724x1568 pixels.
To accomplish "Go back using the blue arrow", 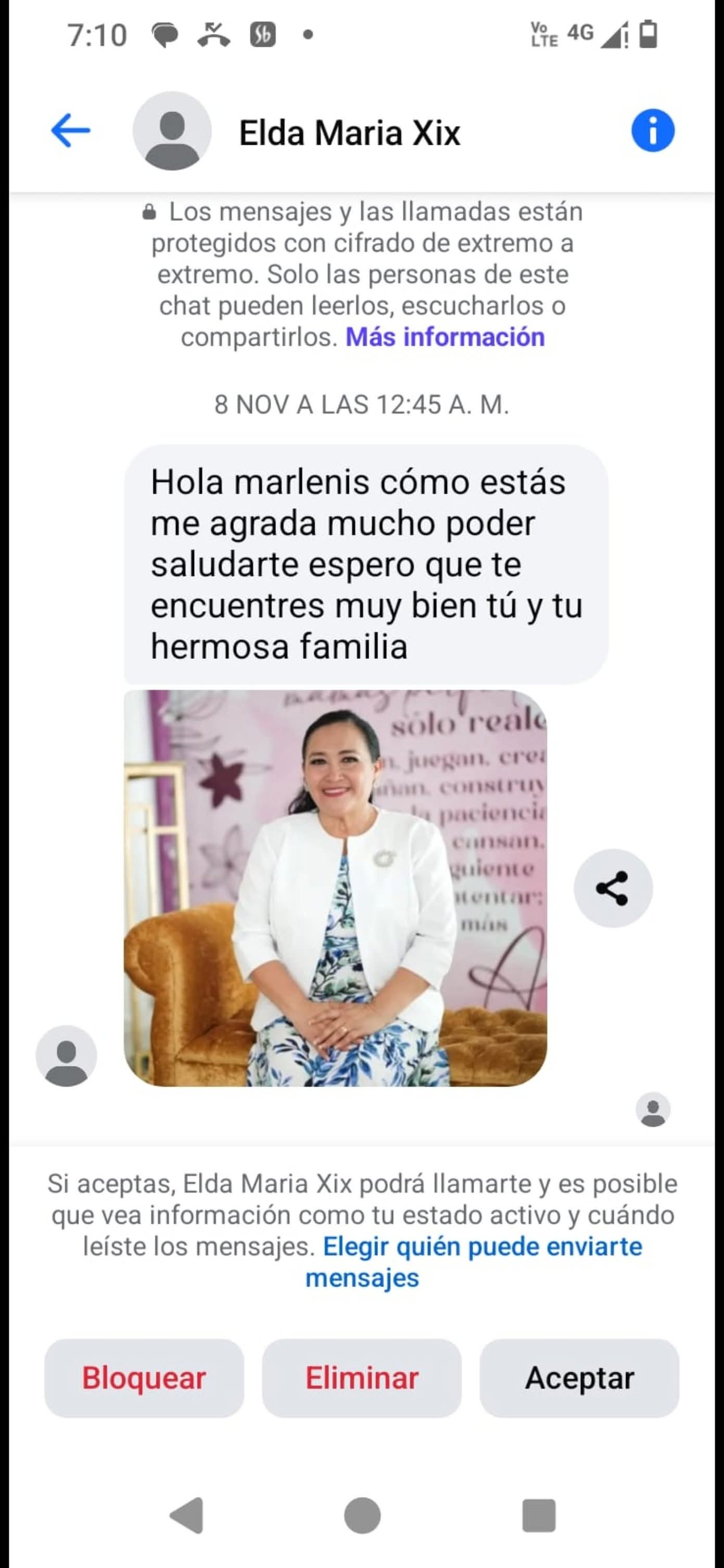I will (x=71, y=130).
